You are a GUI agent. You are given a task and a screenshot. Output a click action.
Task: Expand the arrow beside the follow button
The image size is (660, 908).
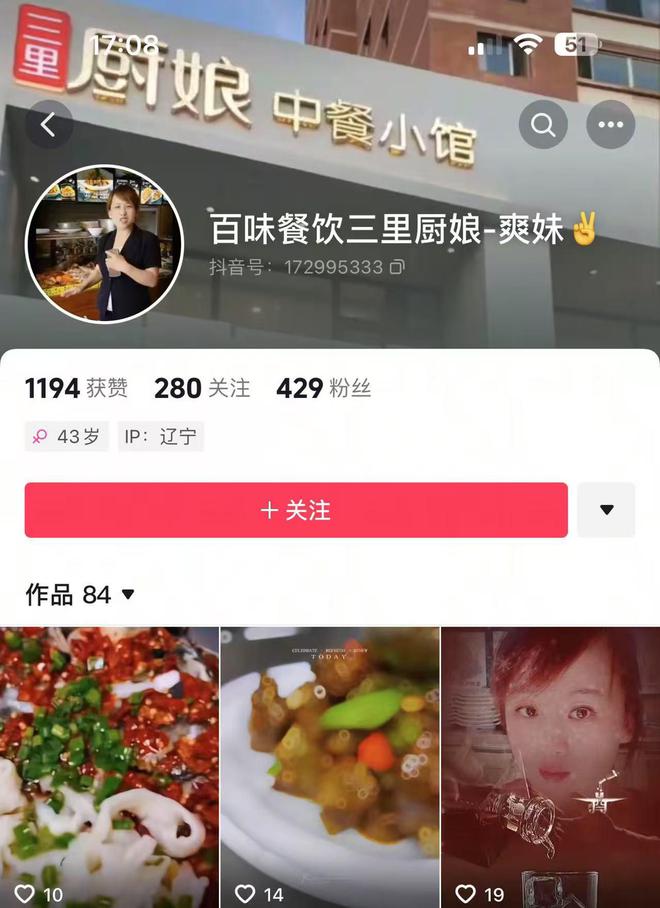click(x=606, y=510)
